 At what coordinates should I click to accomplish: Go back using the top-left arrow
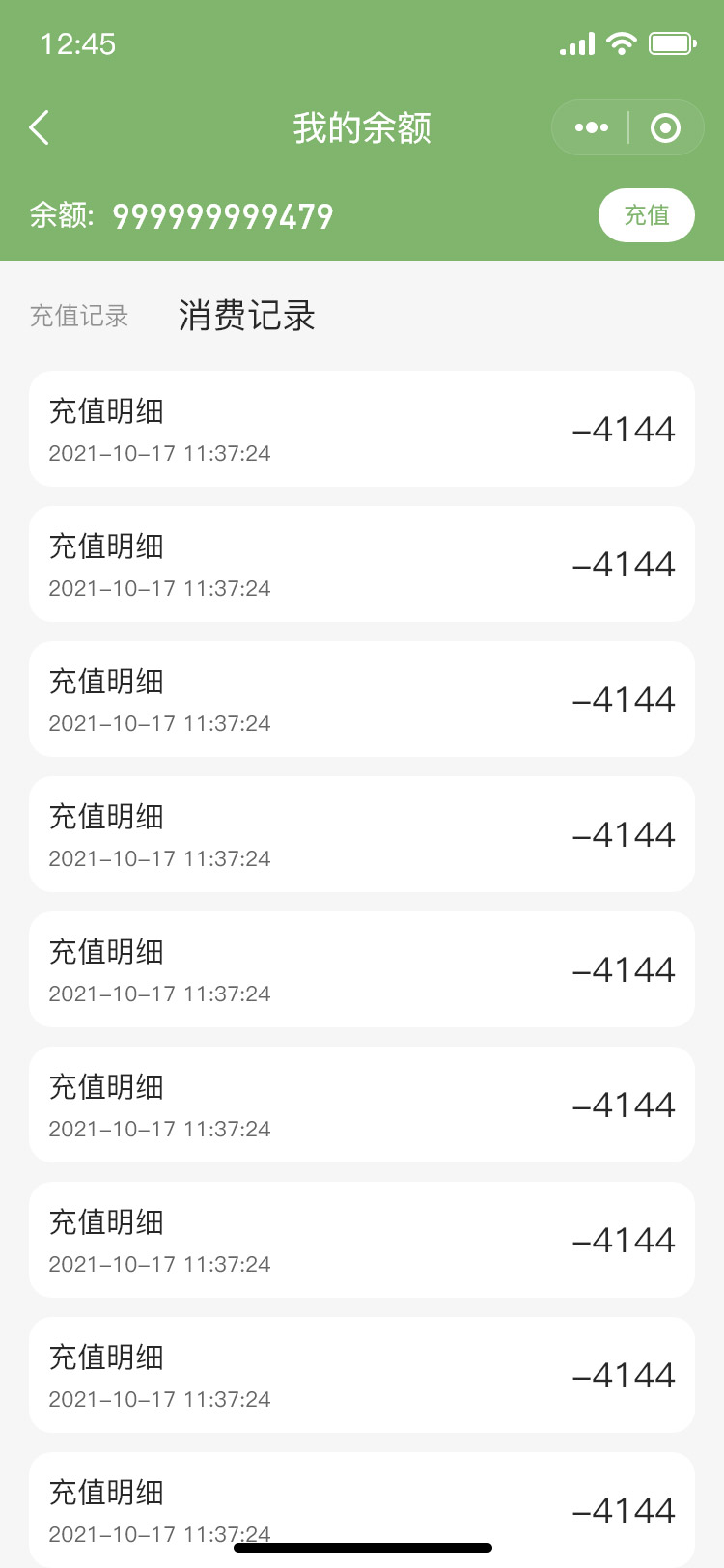tap(39, 127)
